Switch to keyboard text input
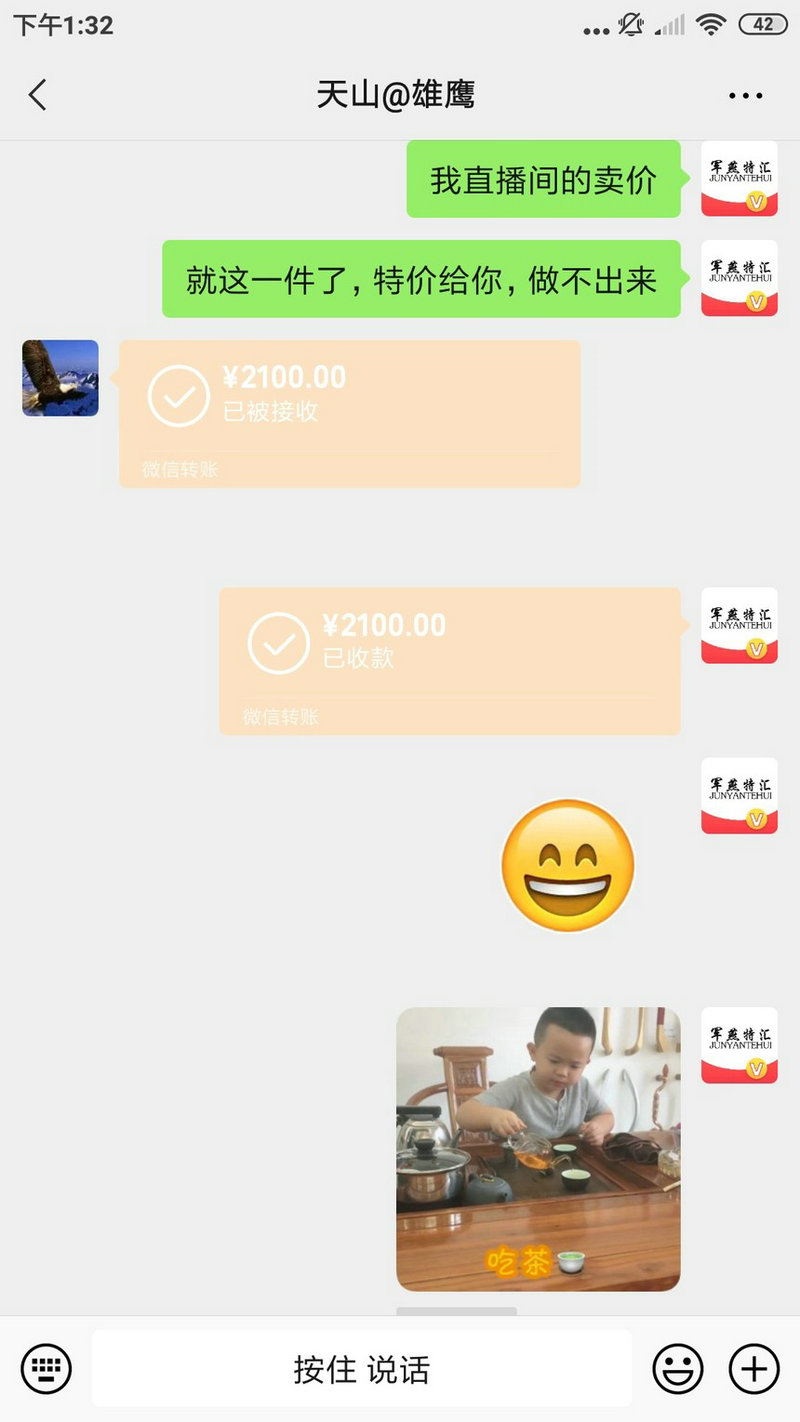 (46, 1368)
